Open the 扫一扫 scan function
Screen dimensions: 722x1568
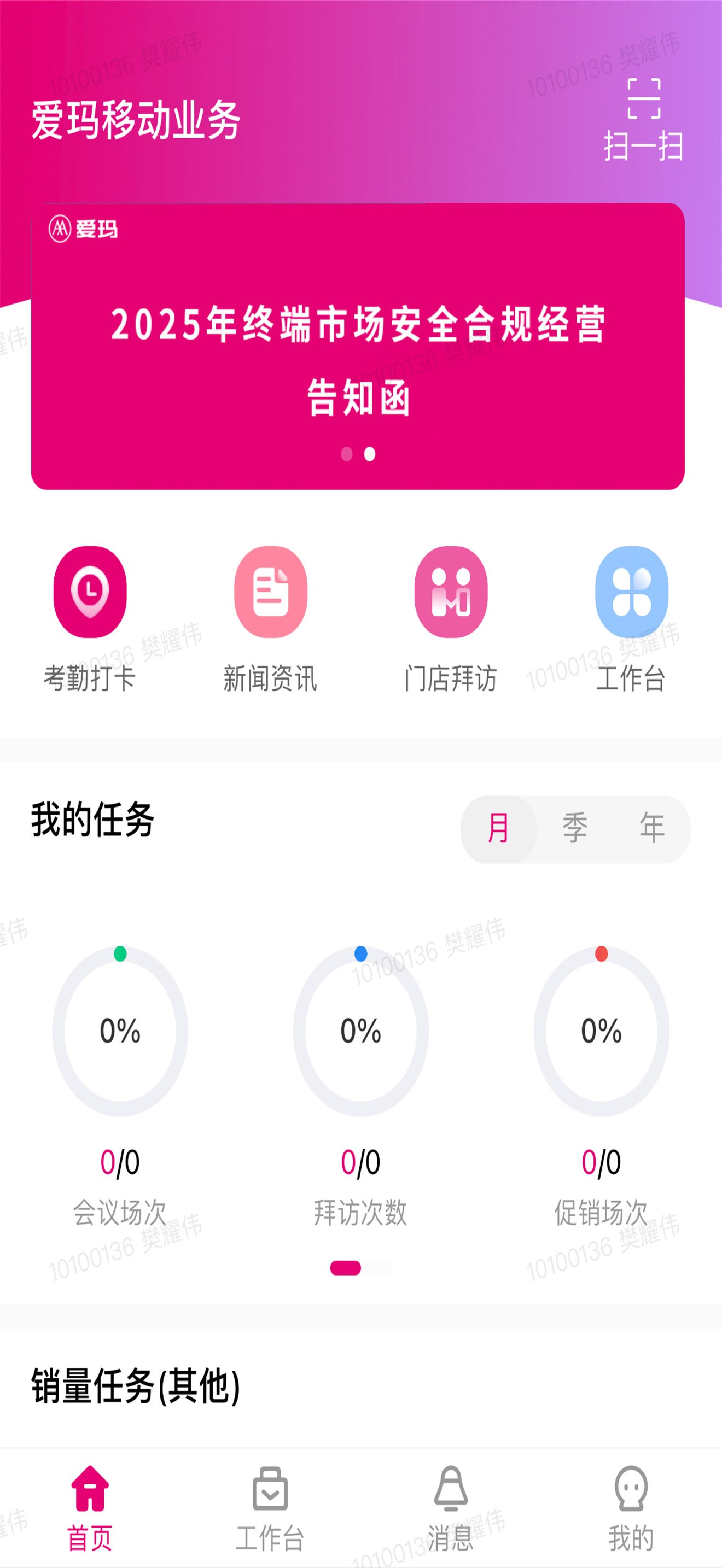645,119
